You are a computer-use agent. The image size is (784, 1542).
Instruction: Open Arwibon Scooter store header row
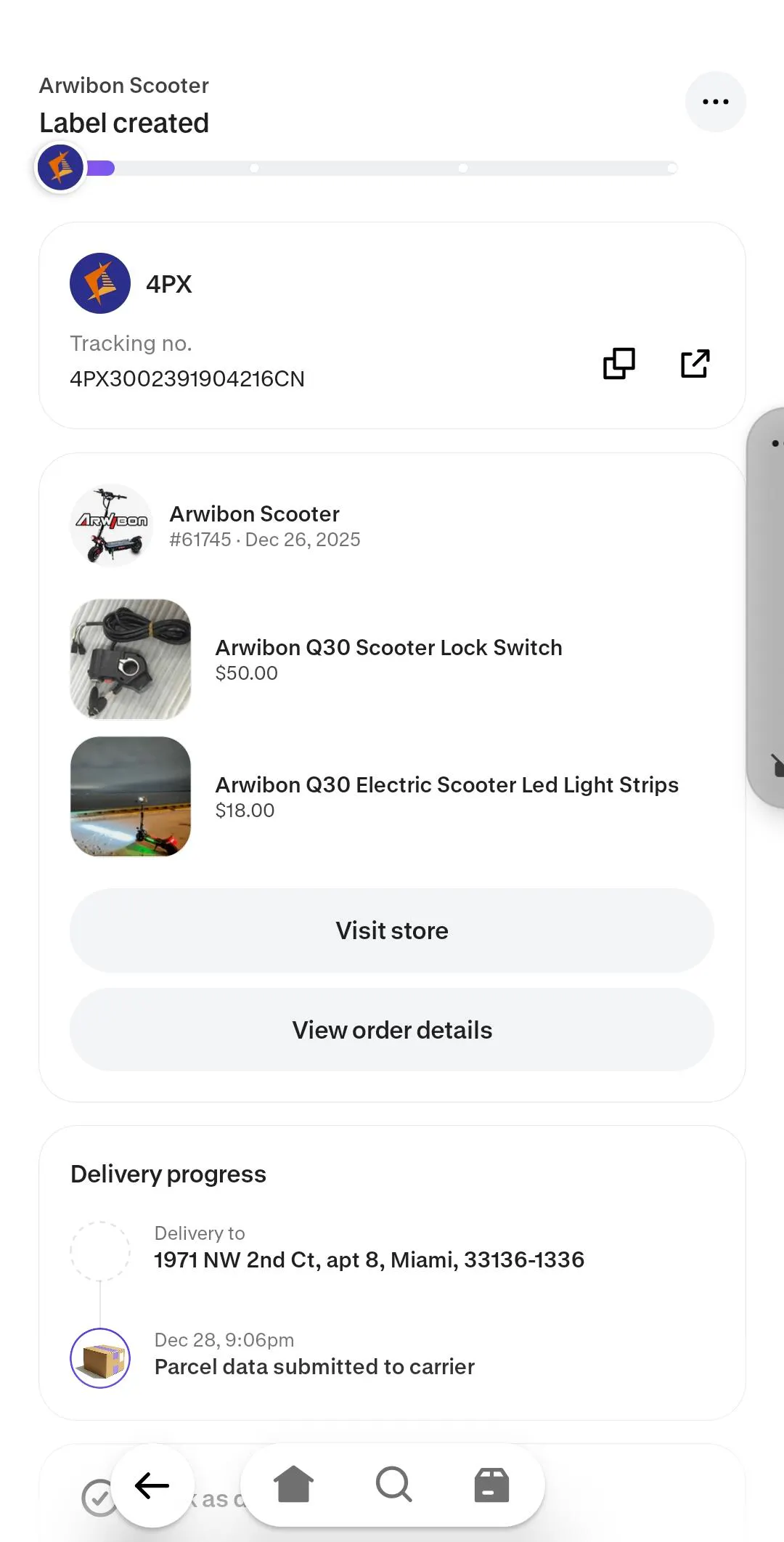[x=254, y=526]
